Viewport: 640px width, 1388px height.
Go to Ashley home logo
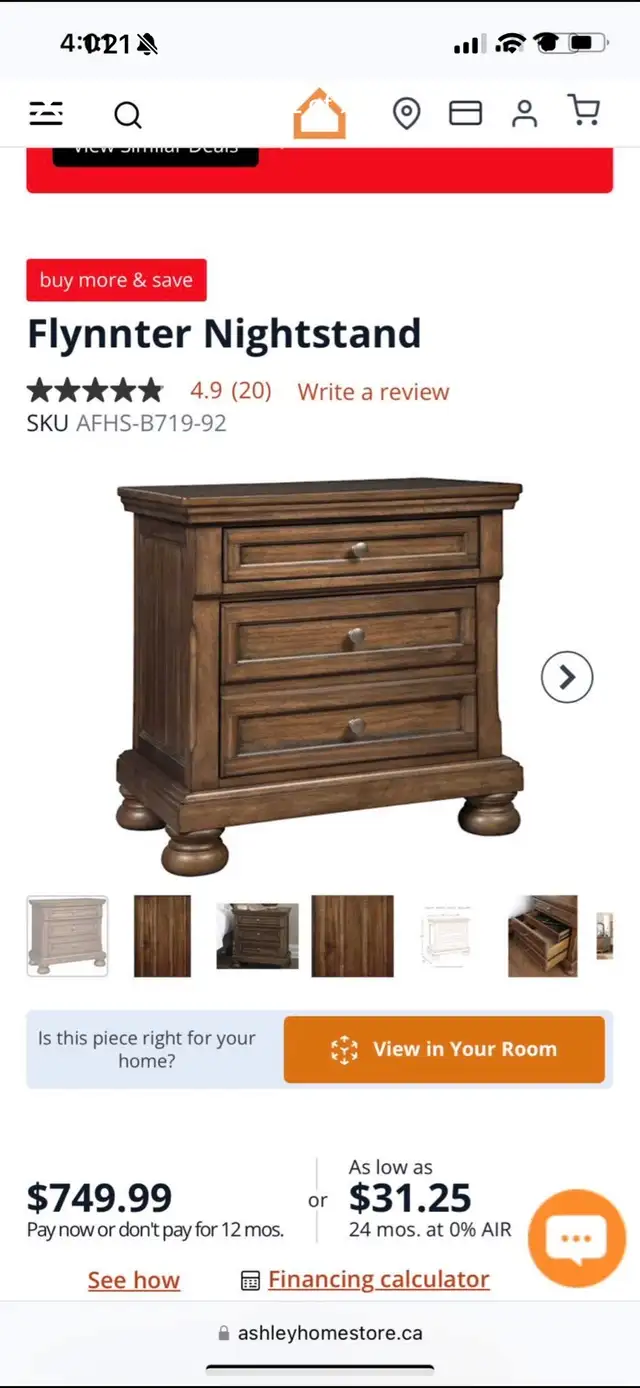coord(319,113)
